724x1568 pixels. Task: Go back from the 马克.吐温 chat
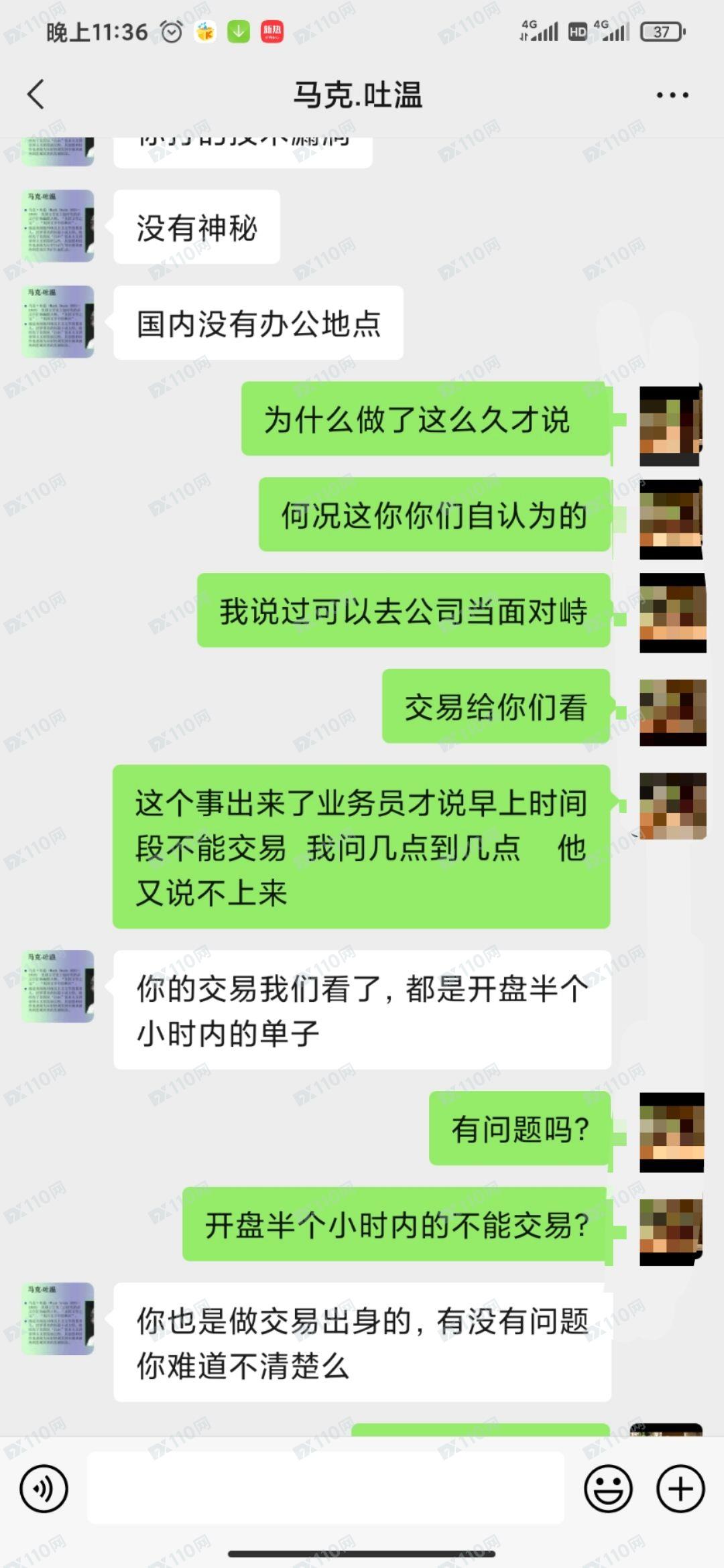coord(36,94)
